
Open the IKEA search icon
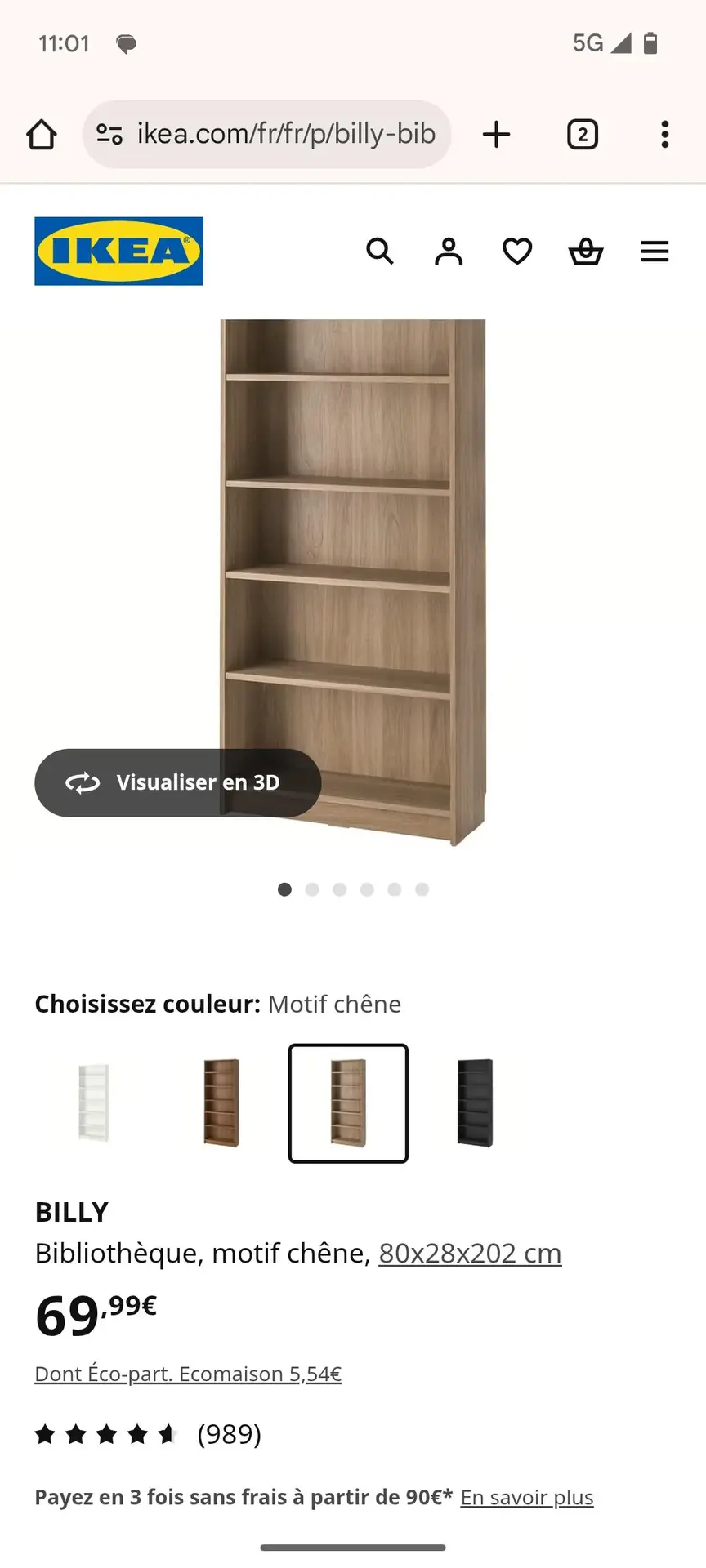tap(379, 252)
